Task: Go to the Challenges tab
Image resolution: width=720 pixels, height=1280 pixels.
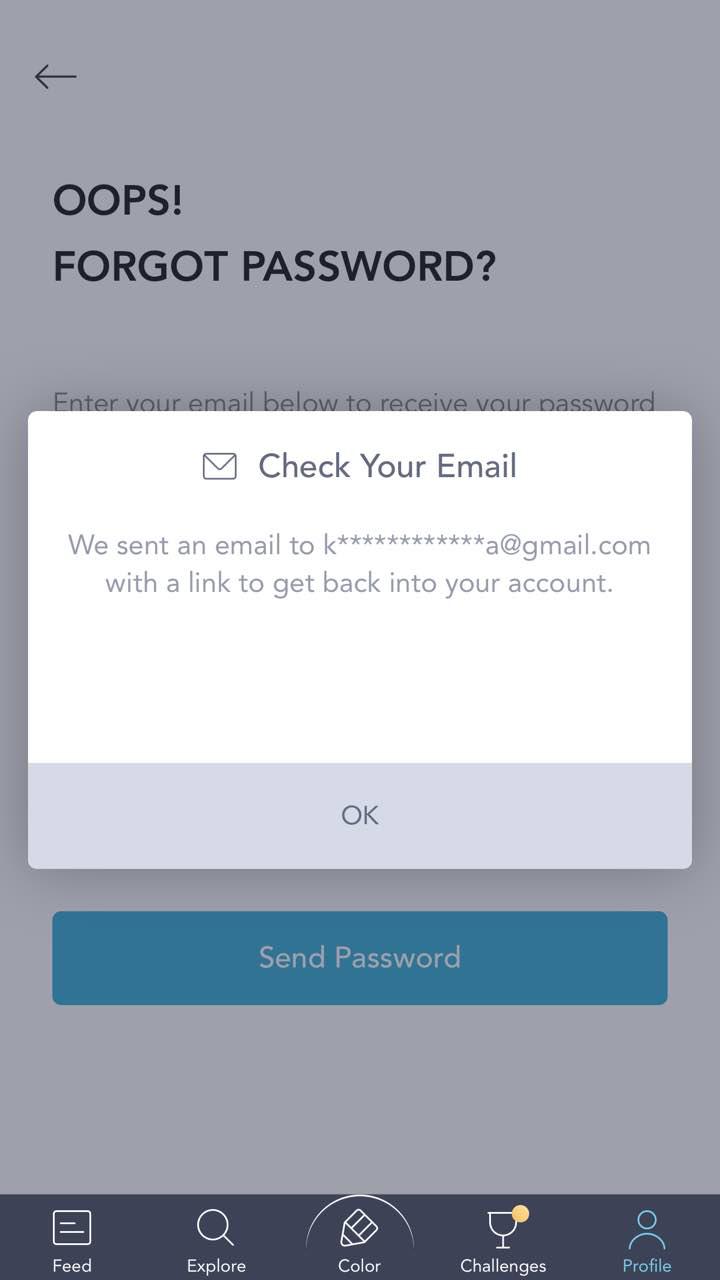Action: pyautogui.click(x=503, y=1239)
